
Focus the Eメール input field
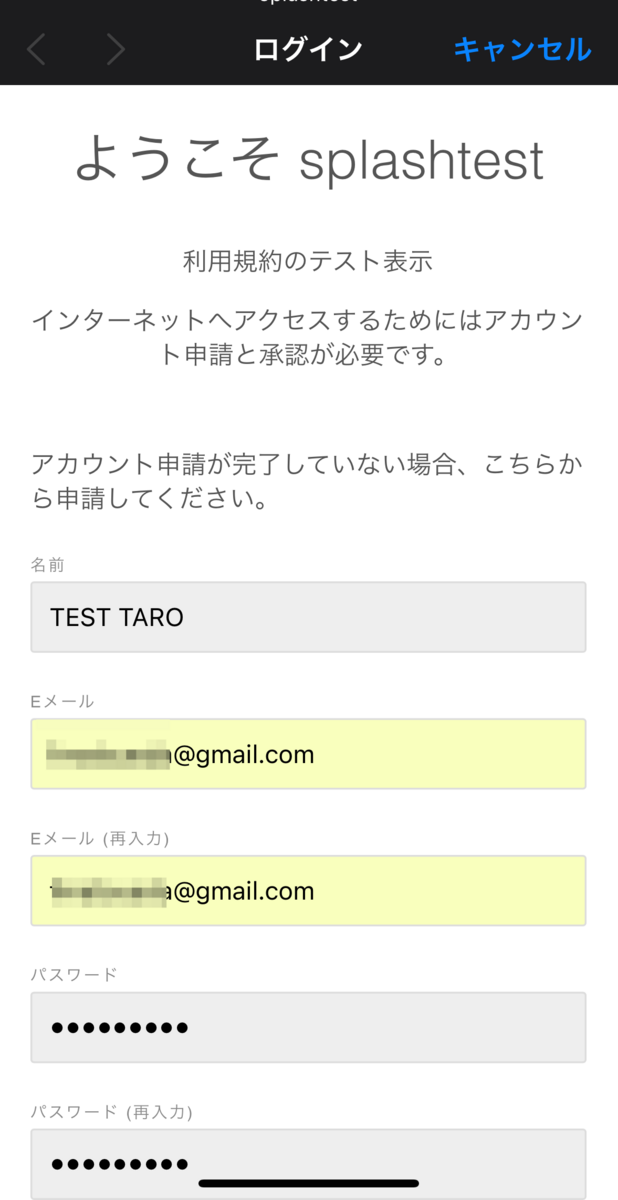tap(308, 754)
